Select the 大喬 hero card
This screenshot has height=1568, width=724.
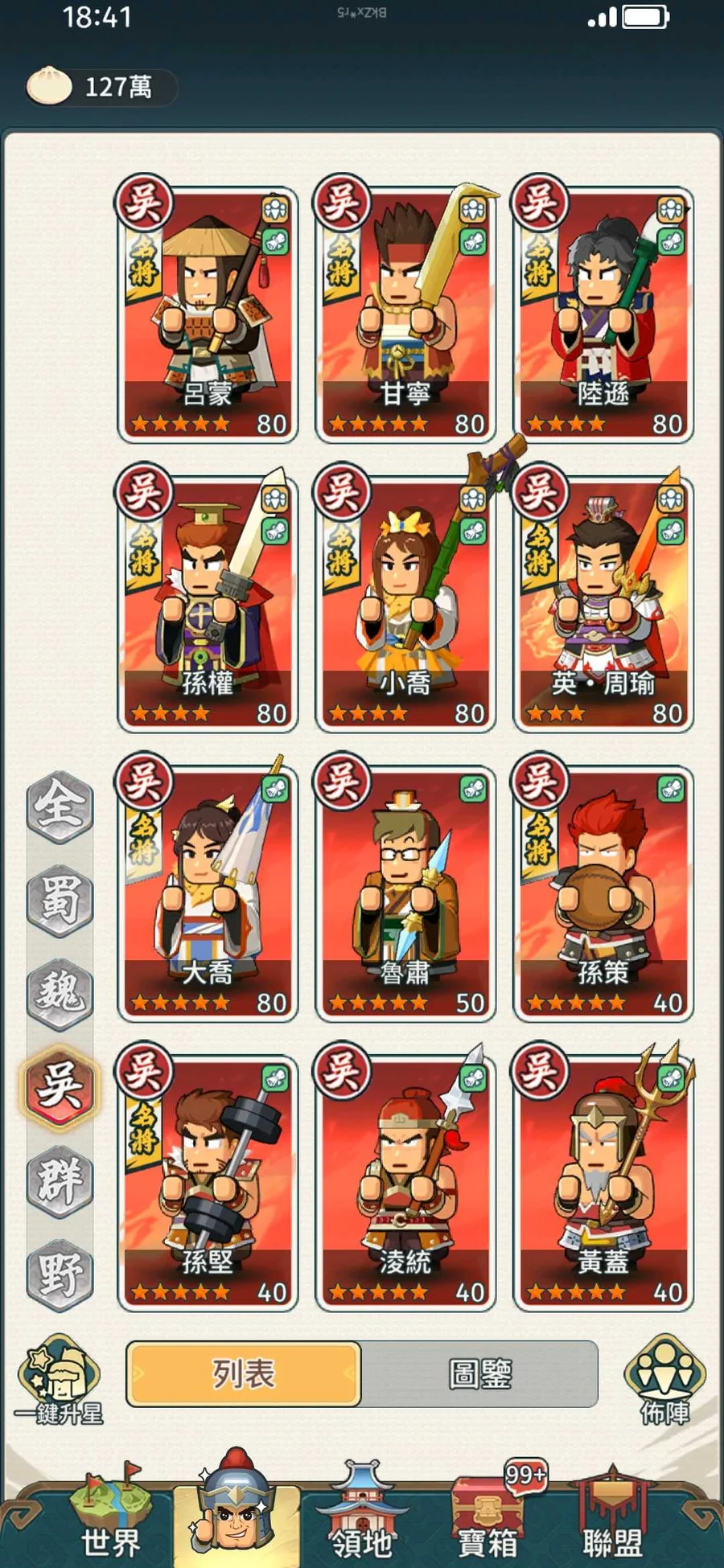(x=208, y=894)
